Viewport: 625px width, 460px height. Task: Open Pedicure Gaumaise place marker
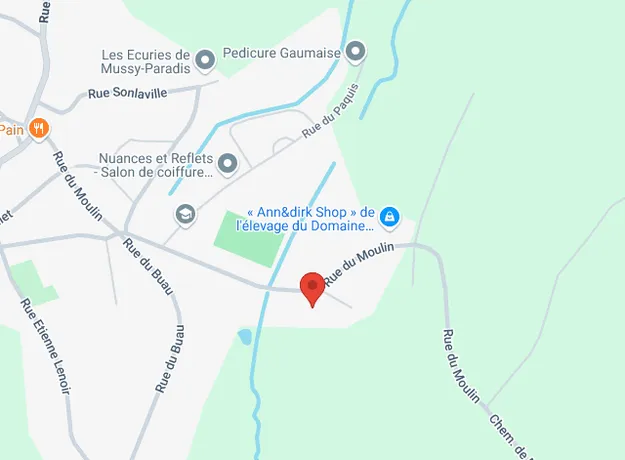pos(355,52)
